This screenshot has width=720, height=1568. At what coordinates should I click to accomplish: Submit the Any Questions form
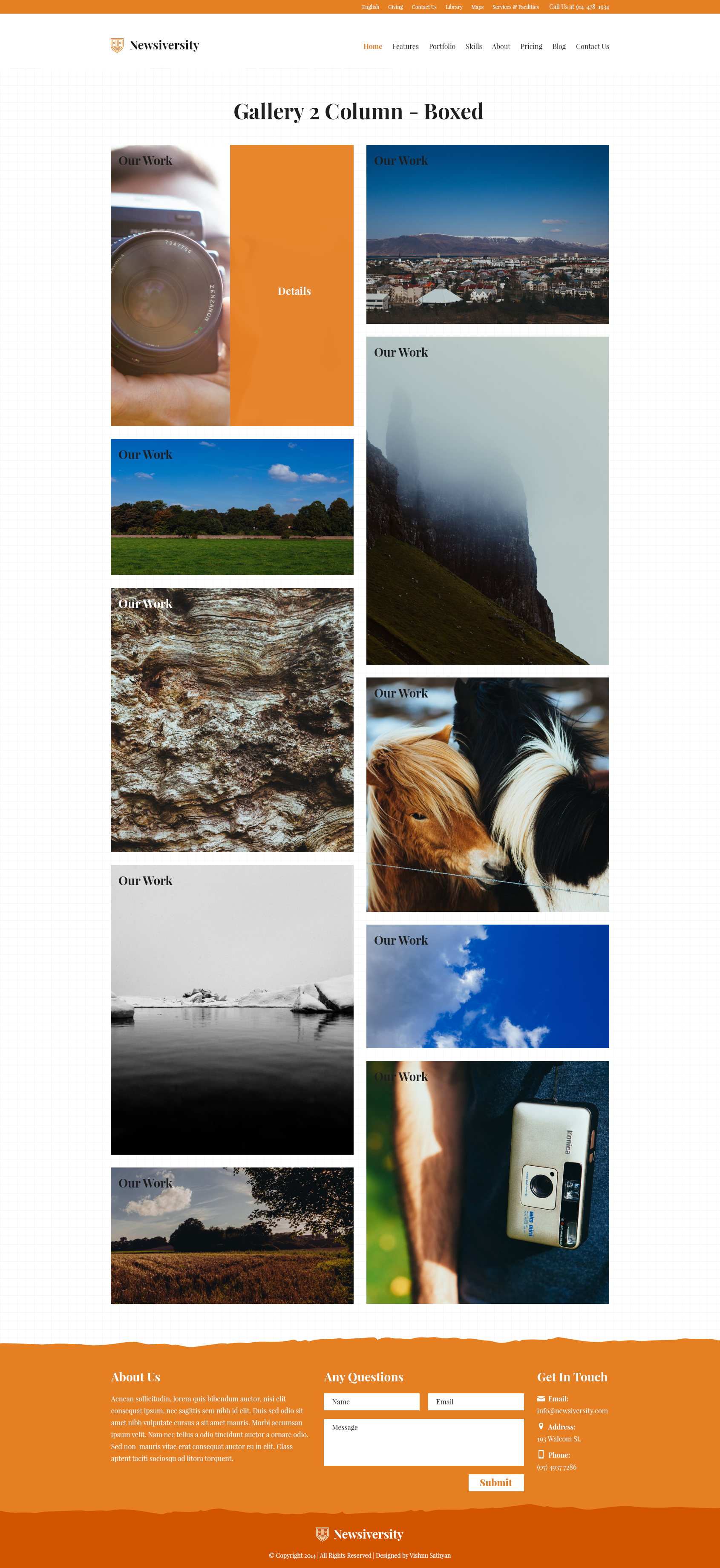(495, 1483)
